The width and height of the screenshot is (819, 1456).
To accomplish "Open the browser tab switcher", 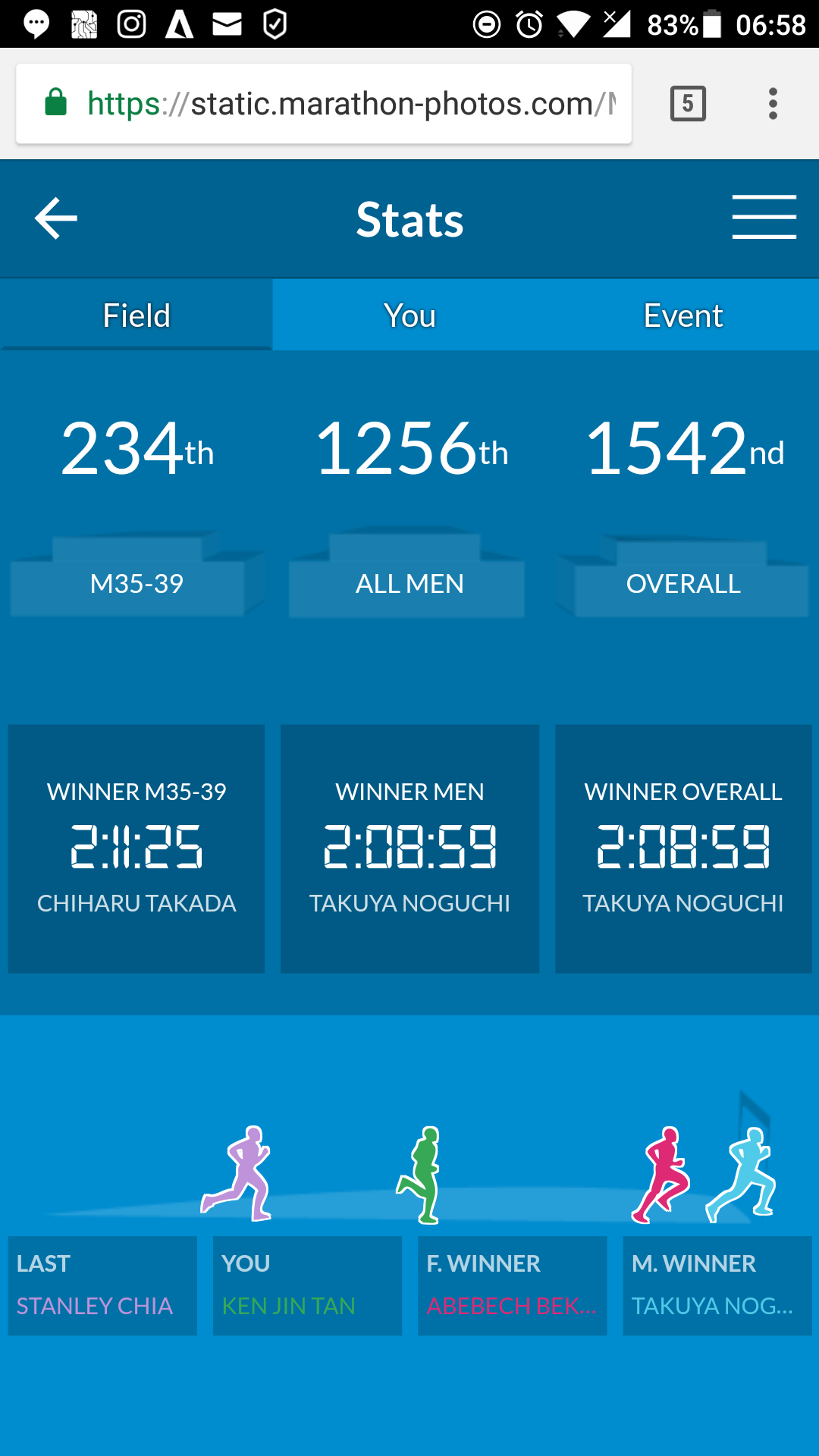I will pos(688,104).
